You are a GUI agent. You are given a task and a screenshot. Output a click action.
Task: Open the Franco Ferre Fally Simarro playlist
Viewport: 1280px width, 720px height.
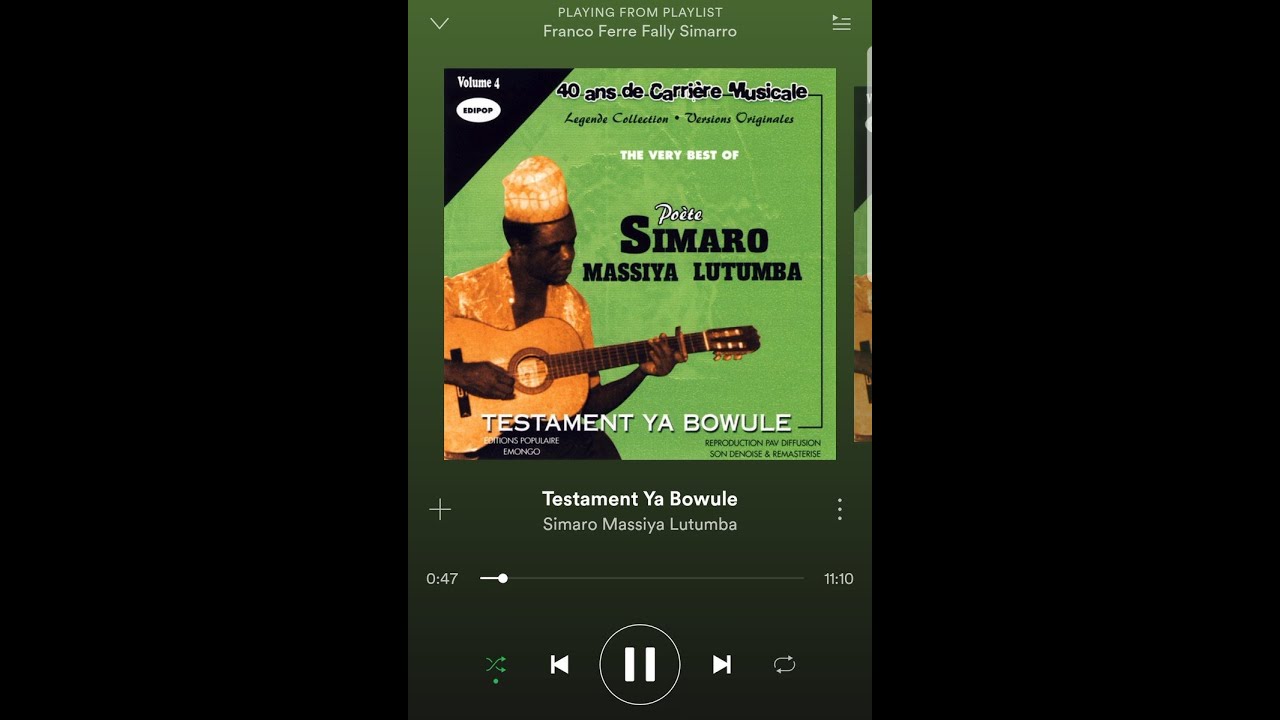(640, 31)
